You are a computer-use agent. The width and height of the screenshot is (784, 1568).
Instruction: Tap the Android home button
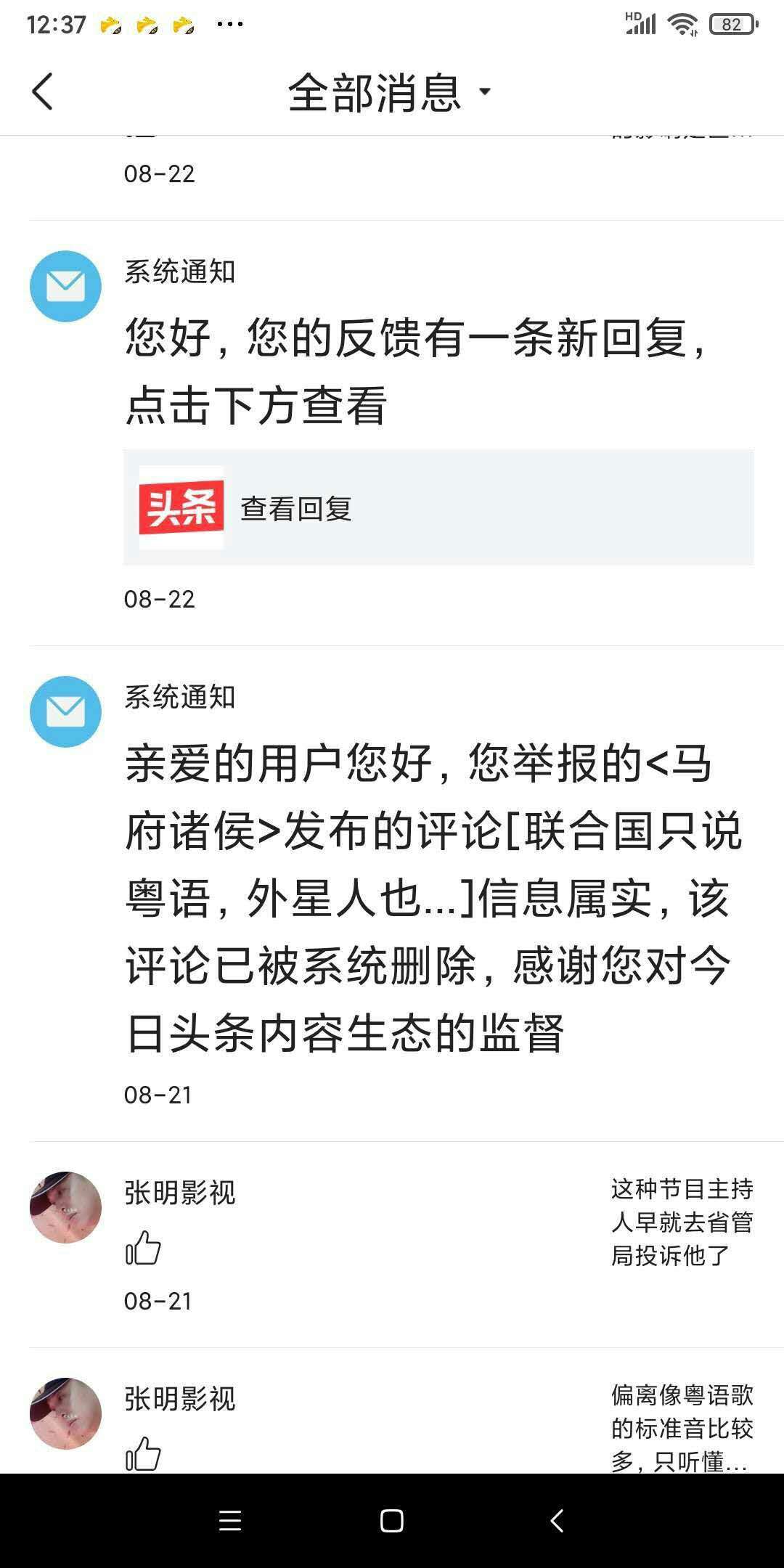pos(391,1520)
